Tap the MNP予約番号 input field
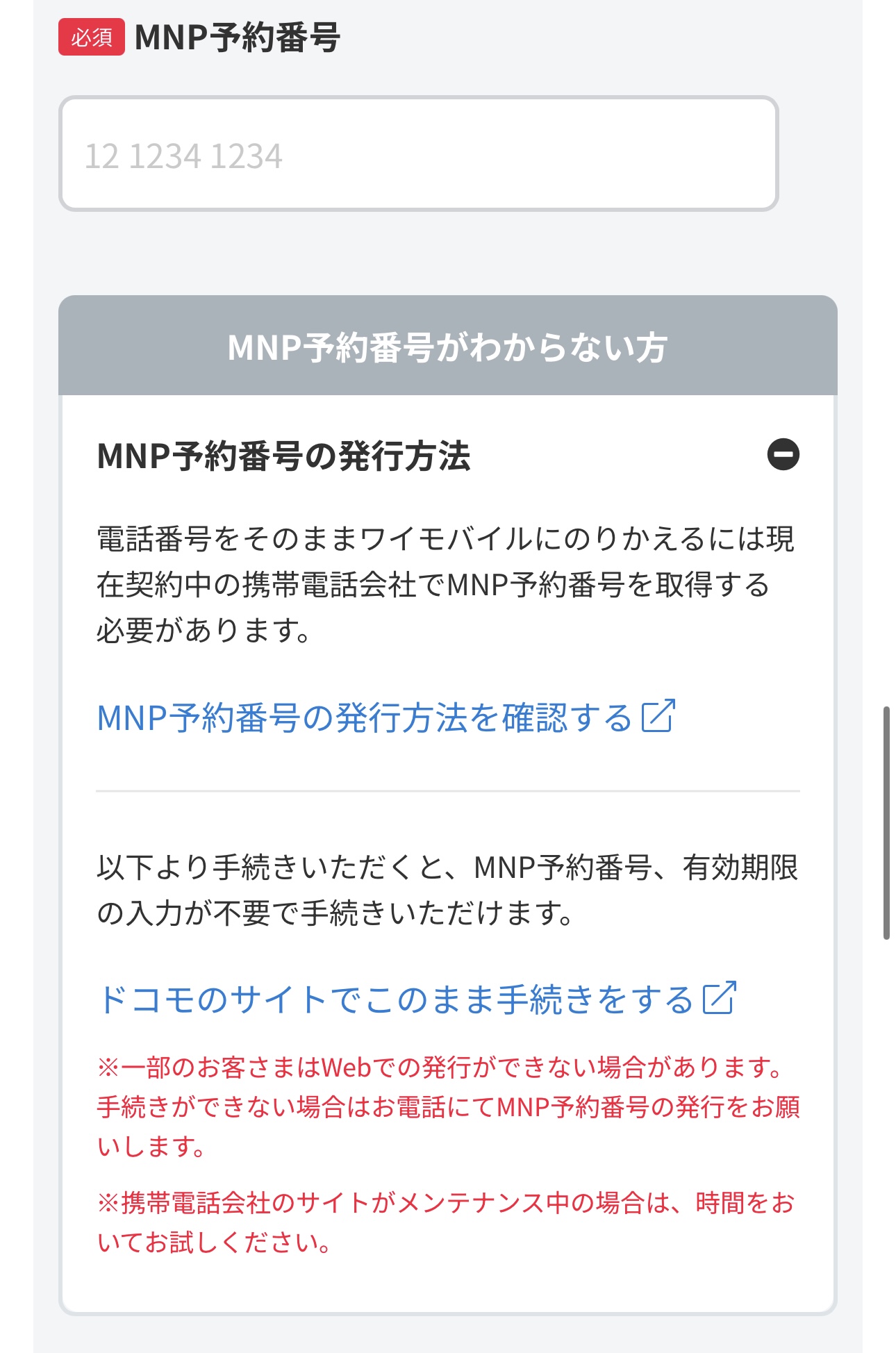This screenshot has width=896, height=1353. pyautogui.click(x=418, y=154)
